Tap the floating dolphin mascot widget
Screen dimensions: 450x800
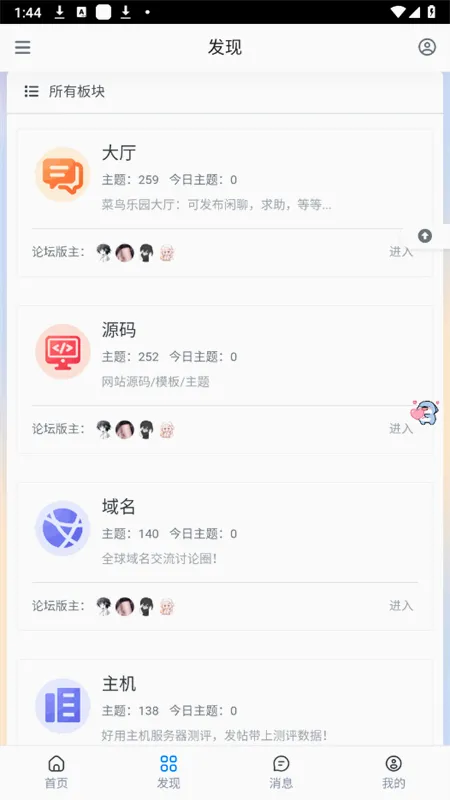tap(425, 413)
